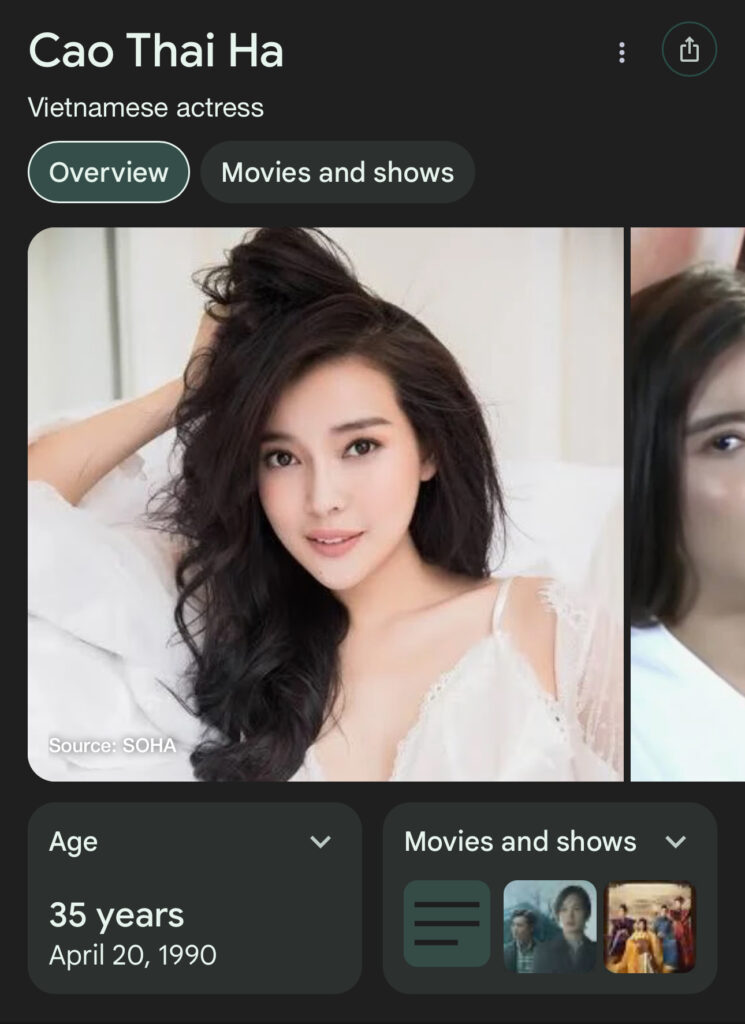Select the Overview chip
This screenshot has width=745, height=1024.
[108, 172]
